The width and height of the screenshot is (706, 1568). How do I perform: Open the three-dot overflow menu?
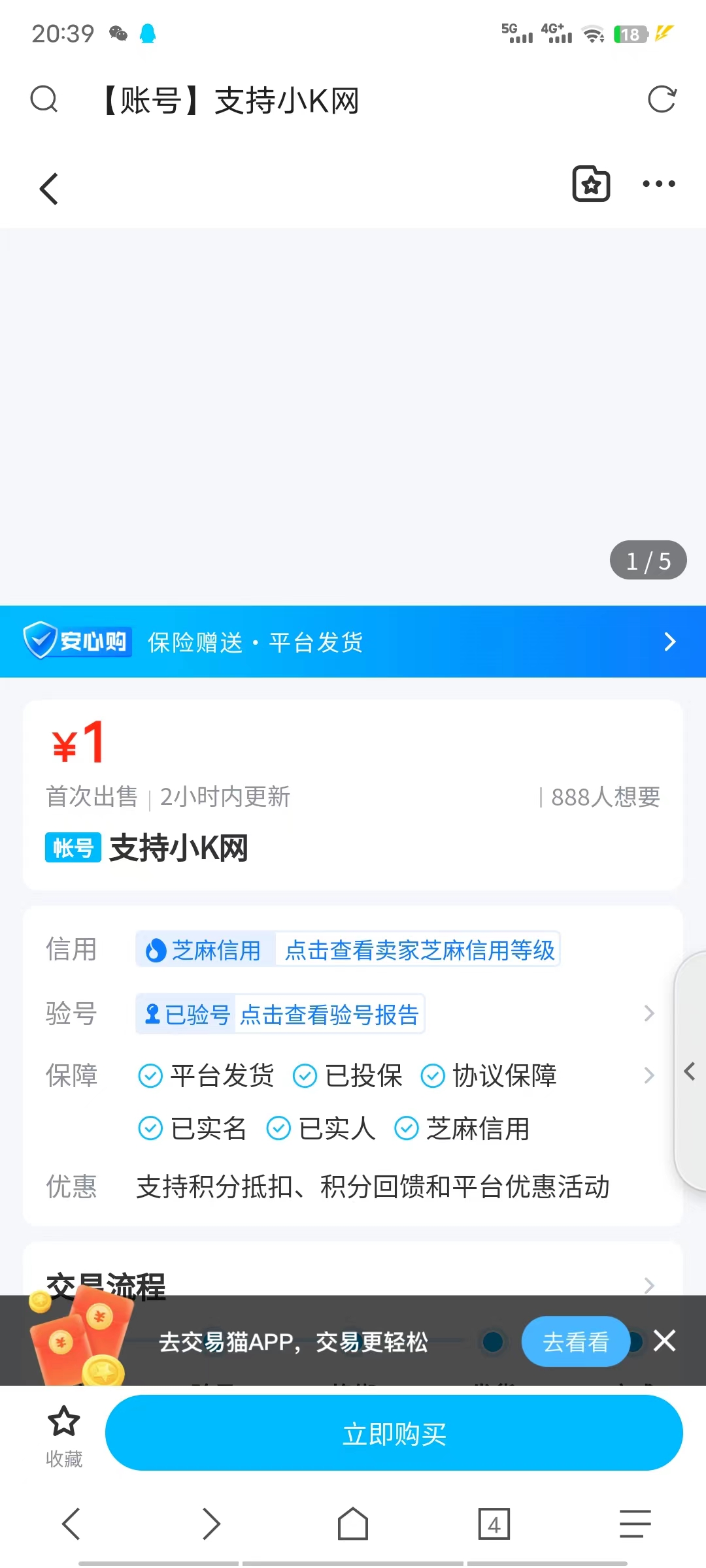(x=658, y=184)
